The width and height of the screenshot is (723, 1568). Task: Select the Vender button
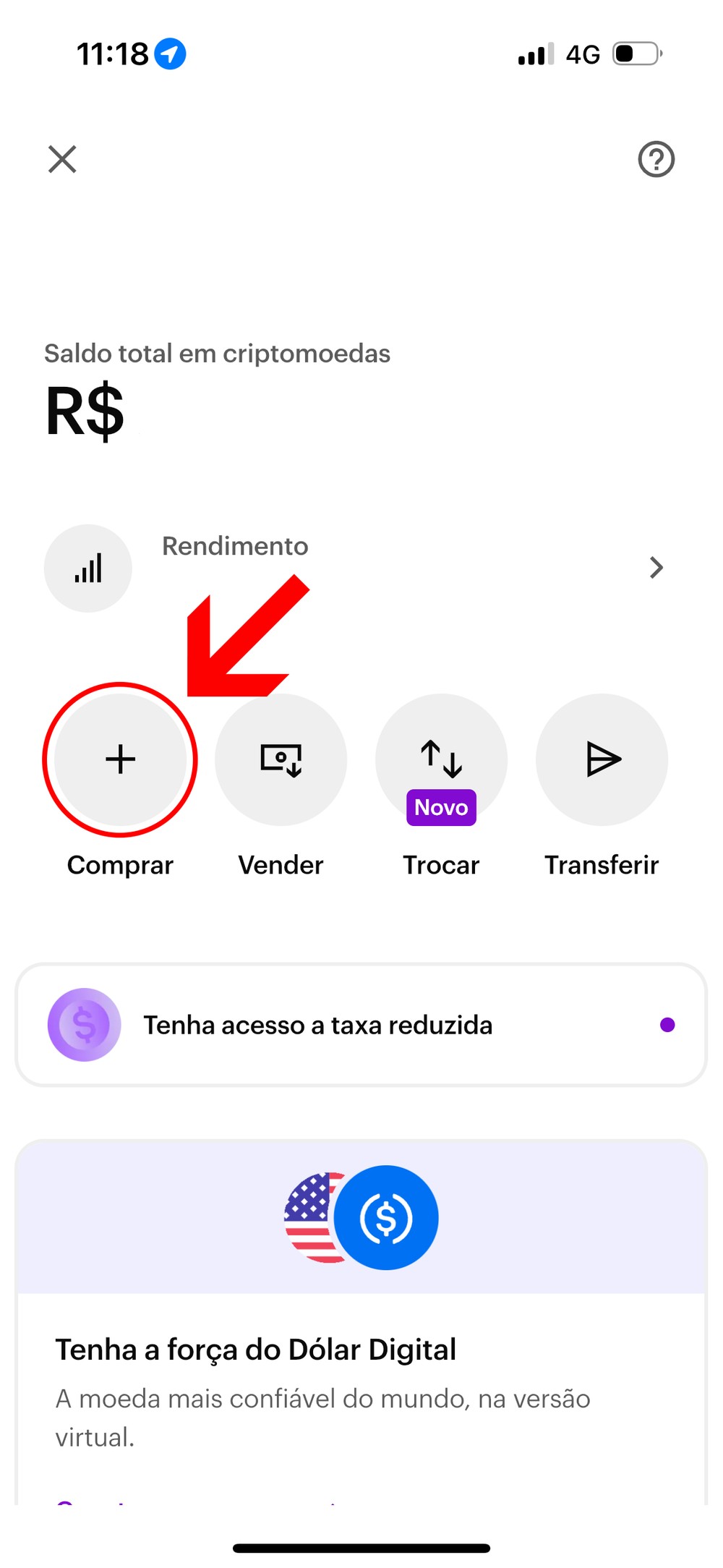click(x=281, y=759)
